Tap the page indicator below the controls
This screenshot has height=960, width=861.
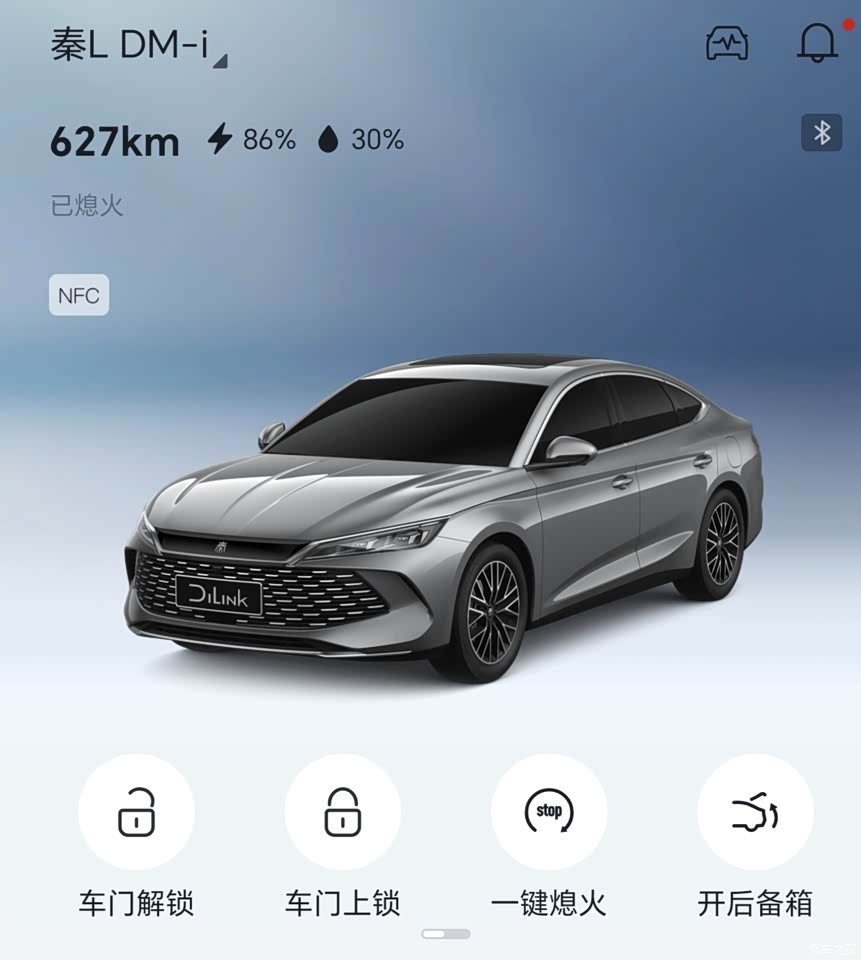445,933
